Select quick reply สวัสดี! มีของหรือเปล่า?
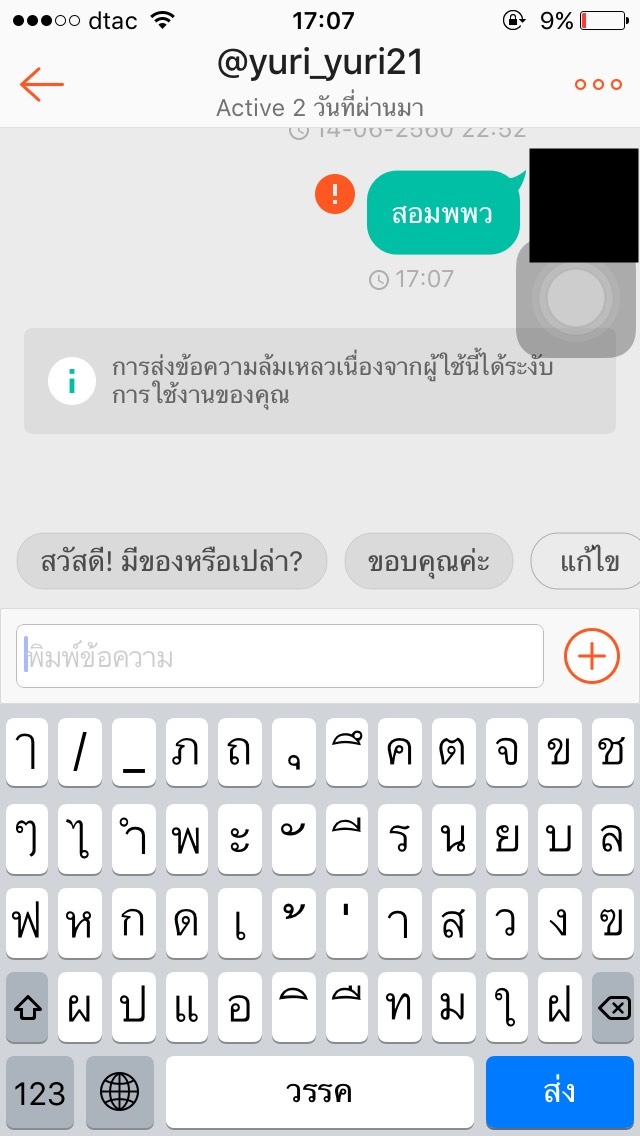Image resolution: width=640 pixels, height=1136 pixels. [172, 561]
